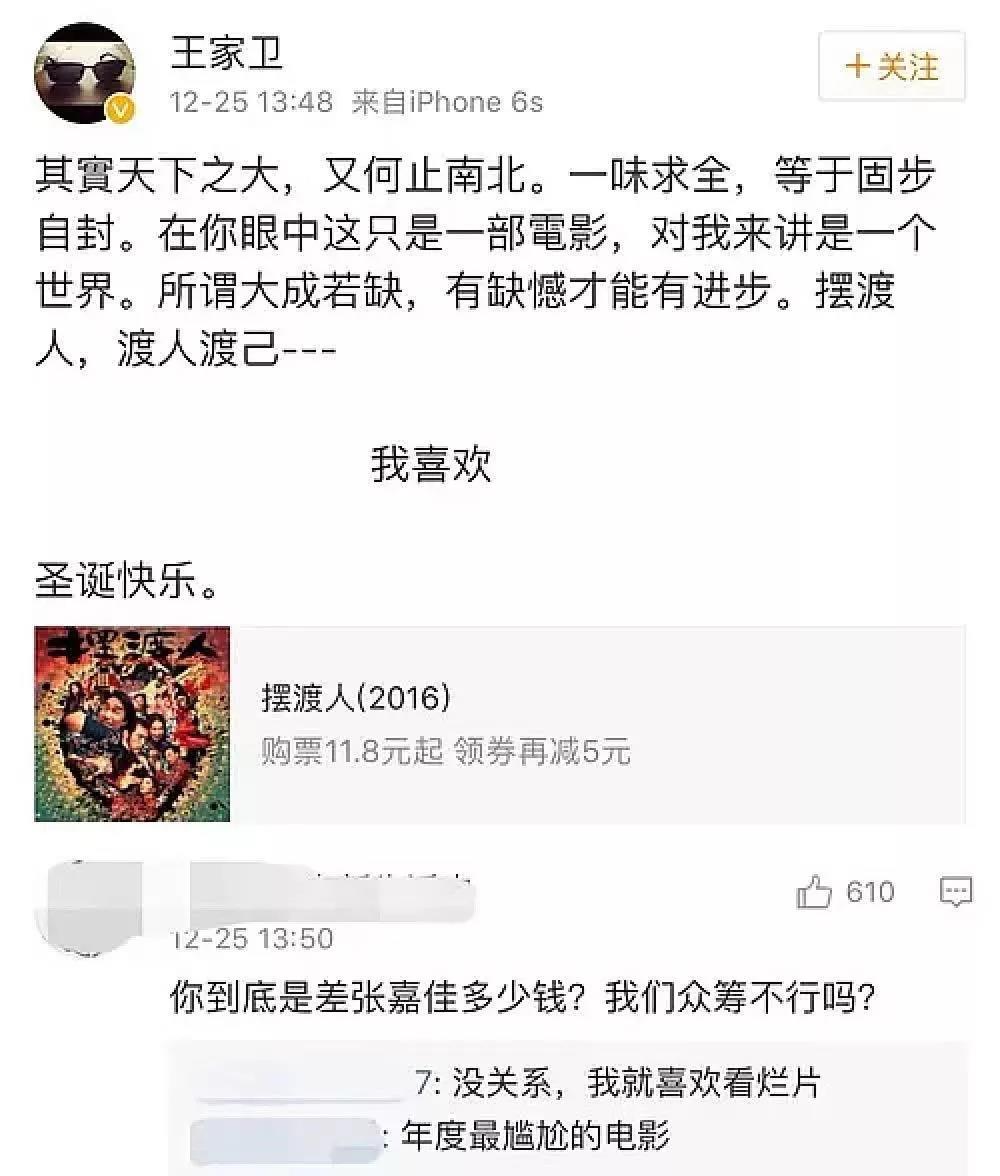The height and width of the screenshot is (1176, 1000).
Task: Open the 摆渡人(2016) movie ticket card
Action: click(500, 724)
